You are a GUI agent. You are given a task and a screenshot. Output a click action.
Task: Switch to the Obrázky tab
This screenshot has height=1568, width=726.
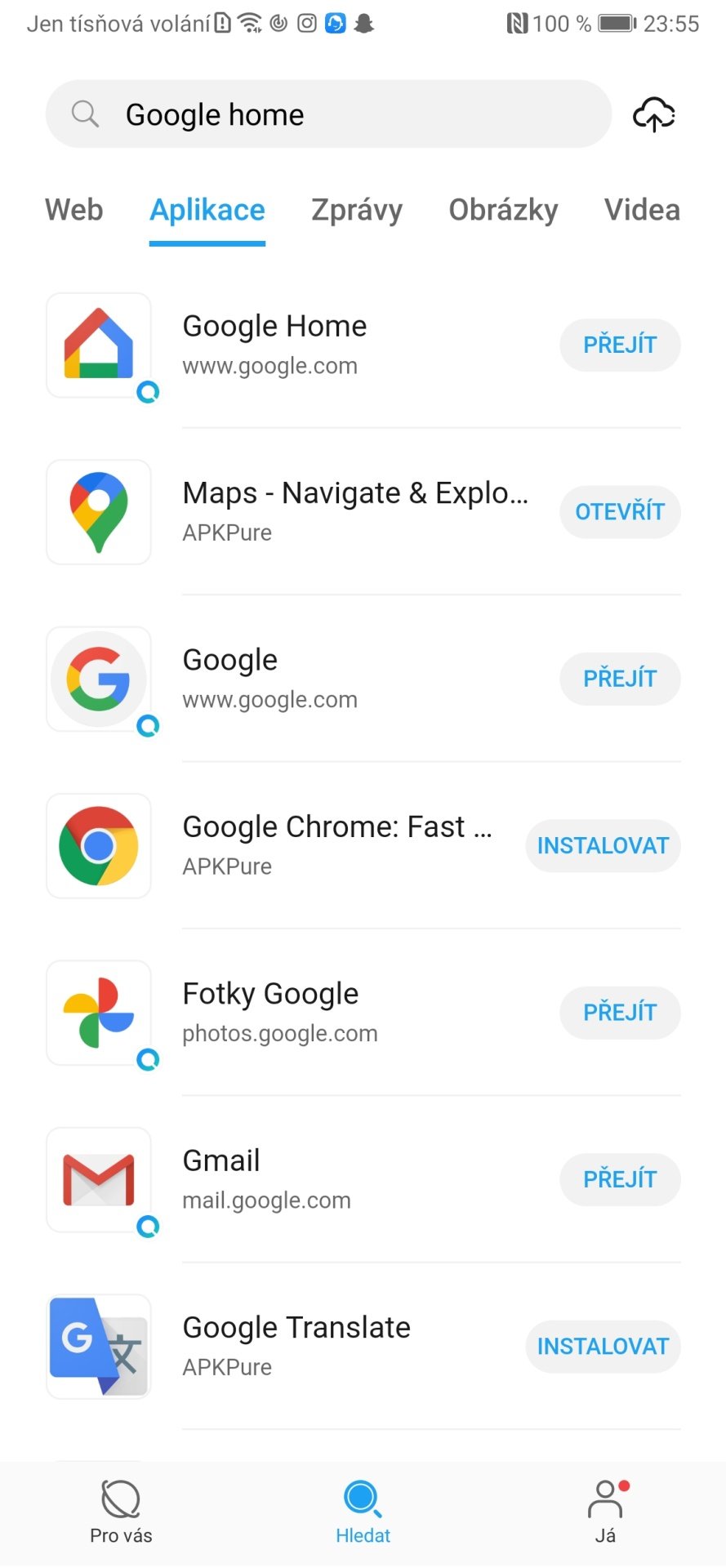pos(503,210)
